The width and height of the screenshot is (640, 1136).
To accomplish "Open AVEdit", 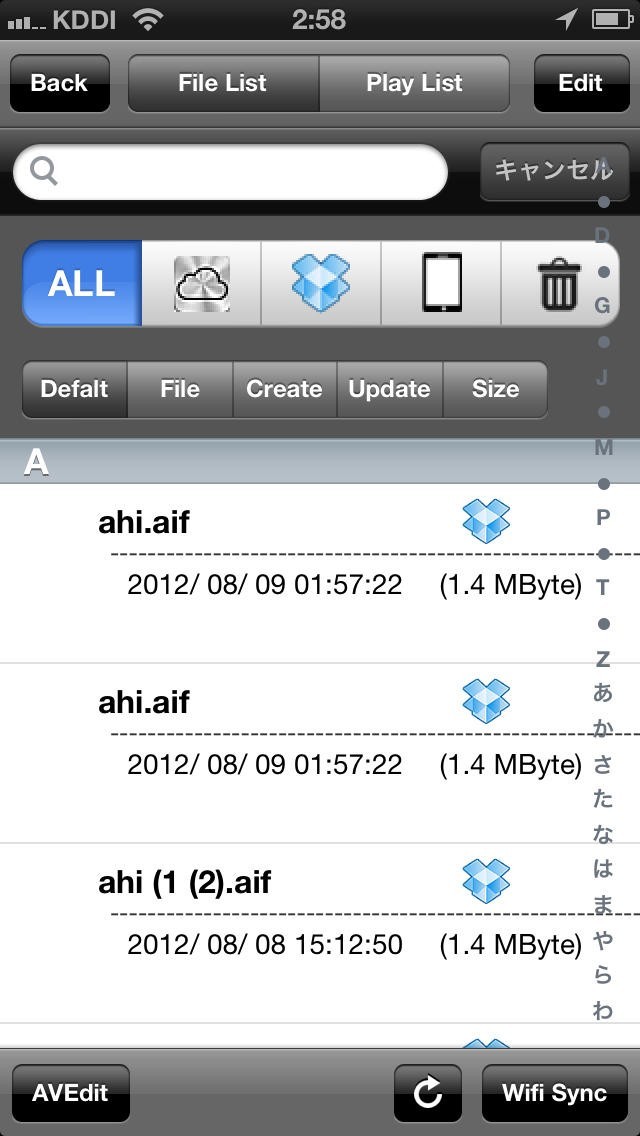I will pyautogui.click(x=70, y=1093).
